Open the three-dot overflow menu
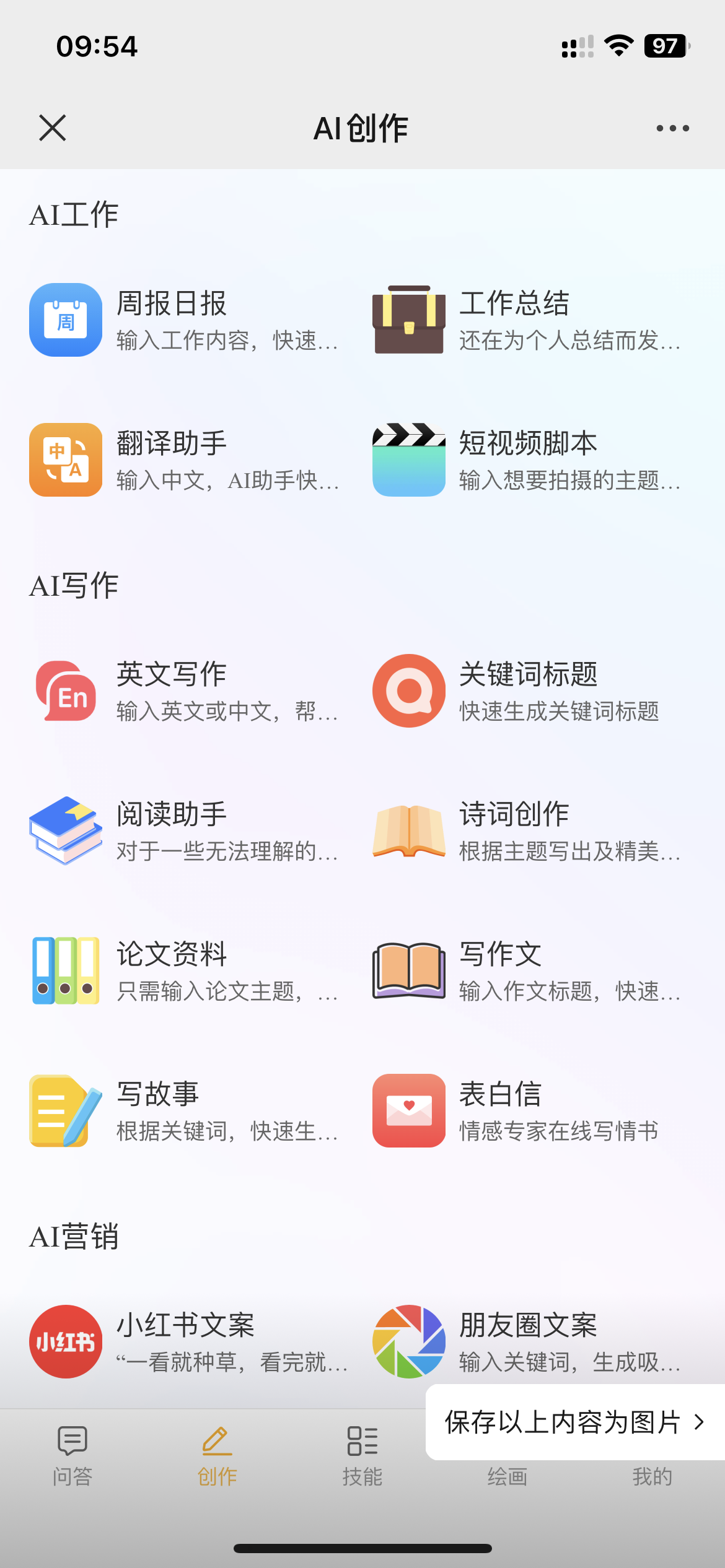725x1568 pixels. 672,128
